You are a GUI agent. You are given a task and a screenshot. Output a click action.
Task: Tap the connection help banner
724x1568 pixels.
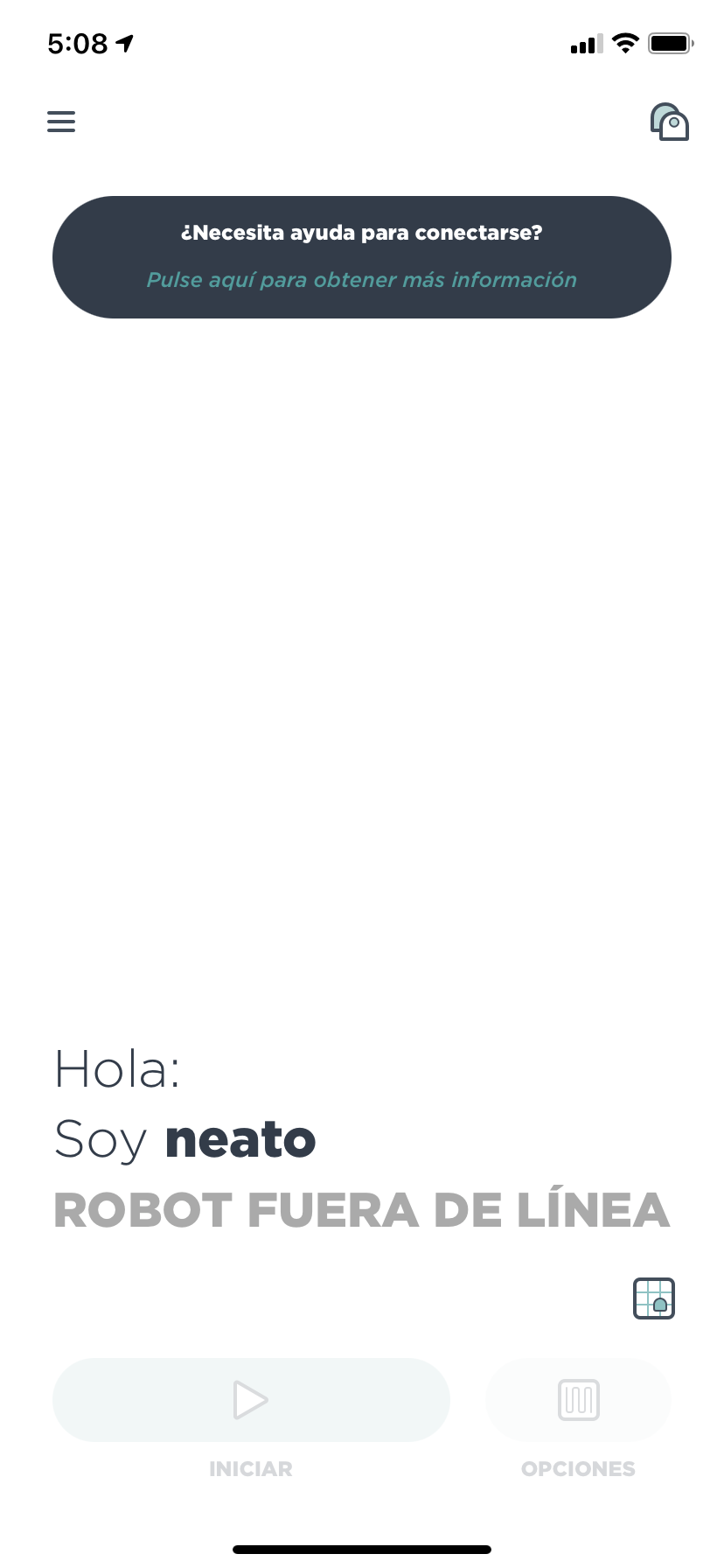coord(362,257)
